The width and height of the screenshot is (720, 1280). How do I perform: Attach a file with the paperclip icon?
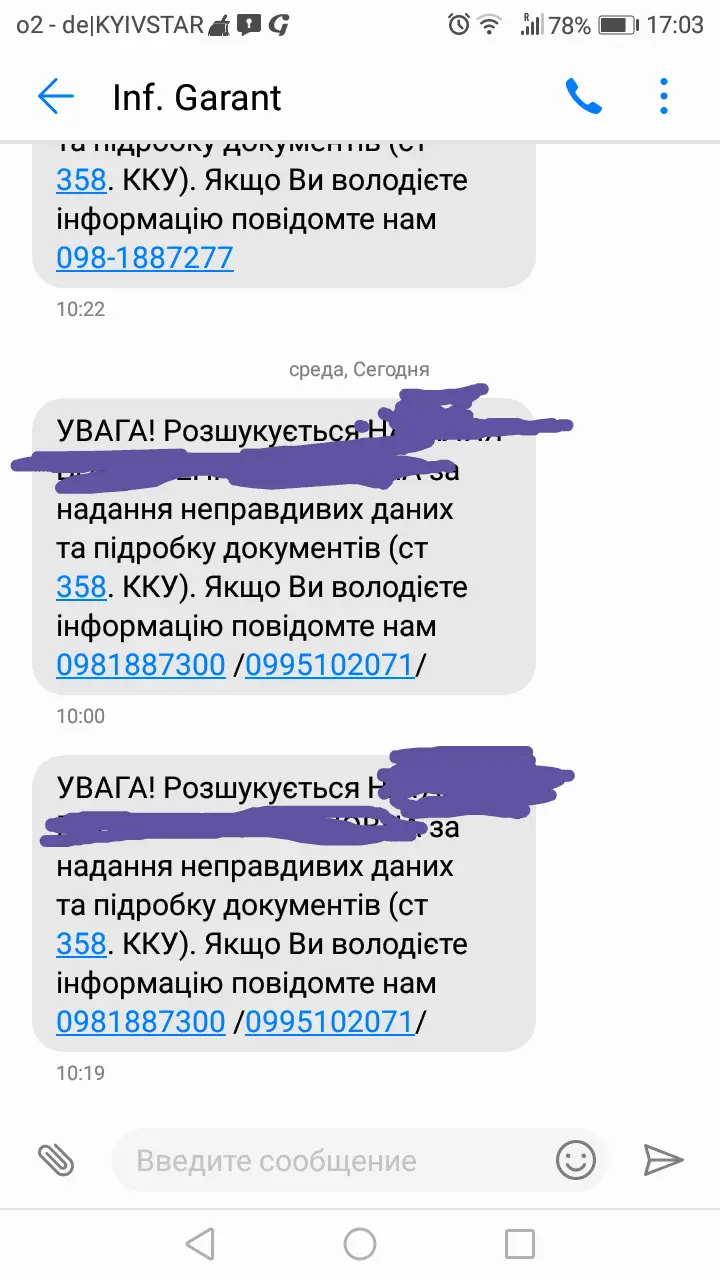click(x=56, y=1160)
